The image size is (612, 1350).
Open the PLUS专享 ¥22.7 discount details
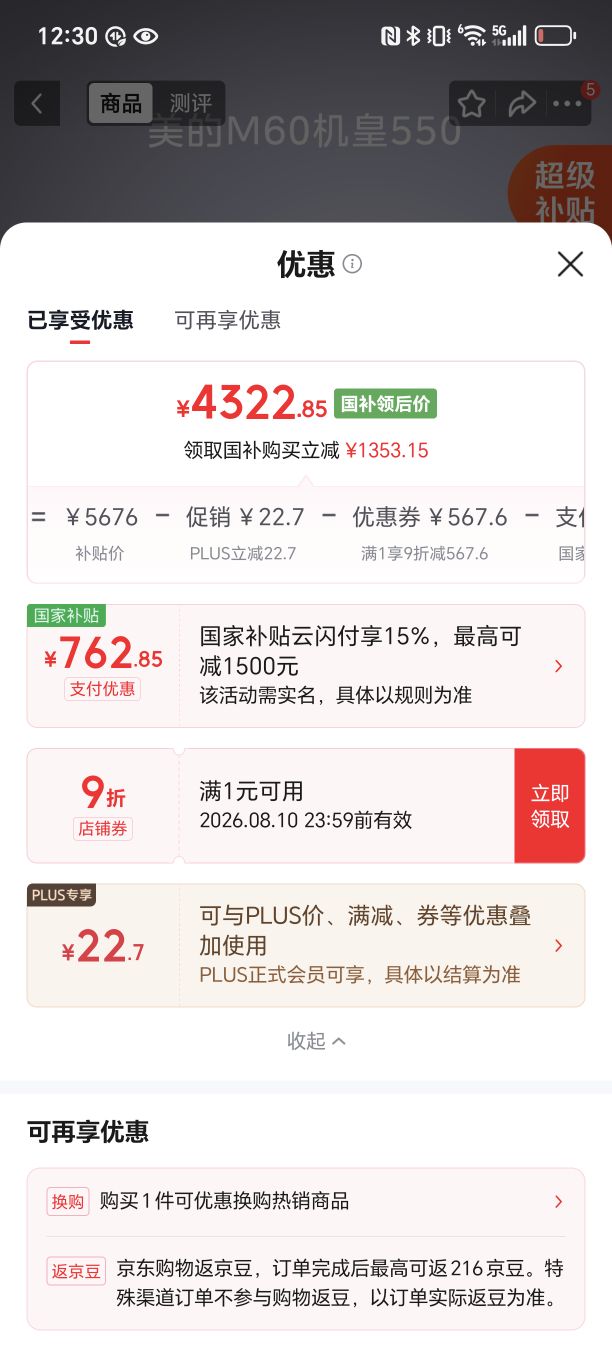[306, 945]
